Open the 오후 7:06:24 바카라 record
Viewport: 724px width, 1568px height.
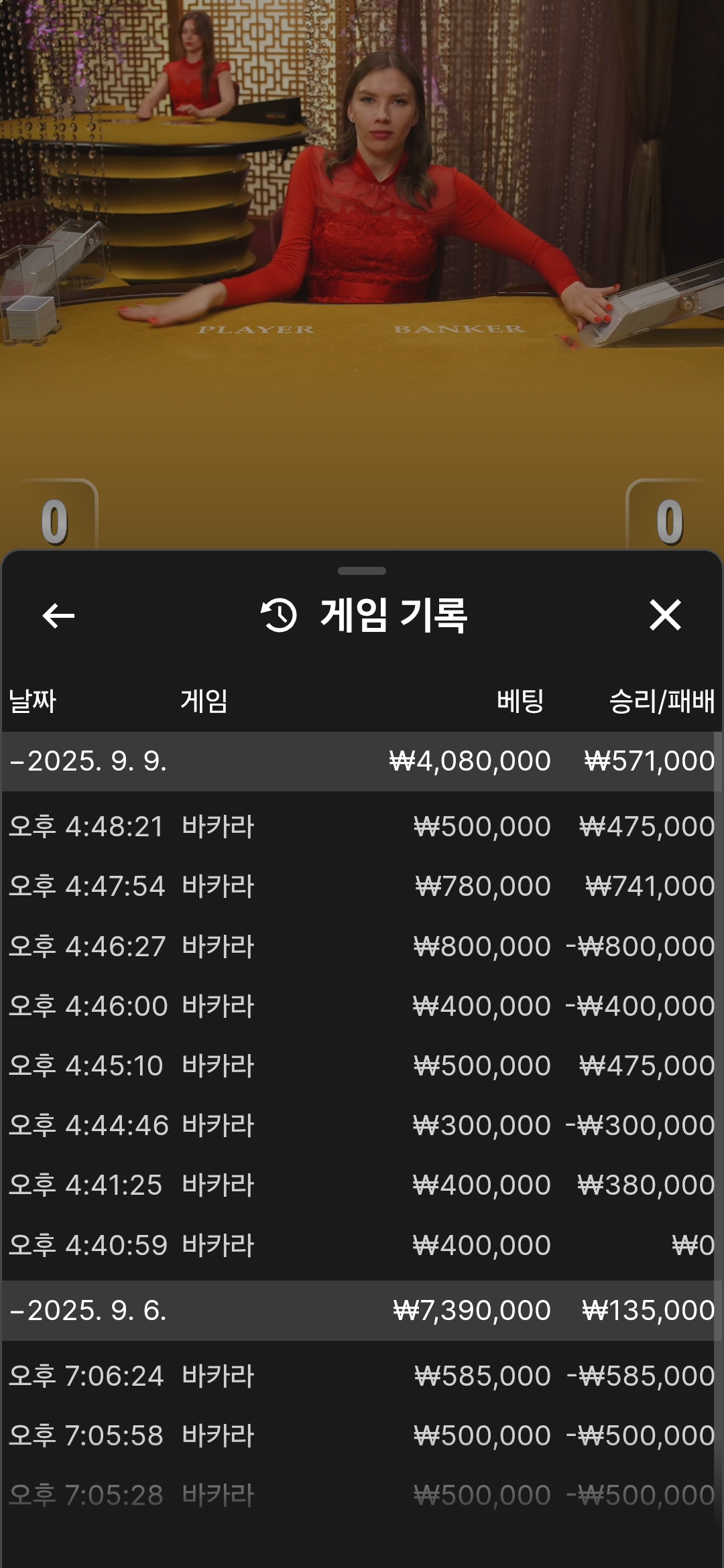click(362, 1376)
